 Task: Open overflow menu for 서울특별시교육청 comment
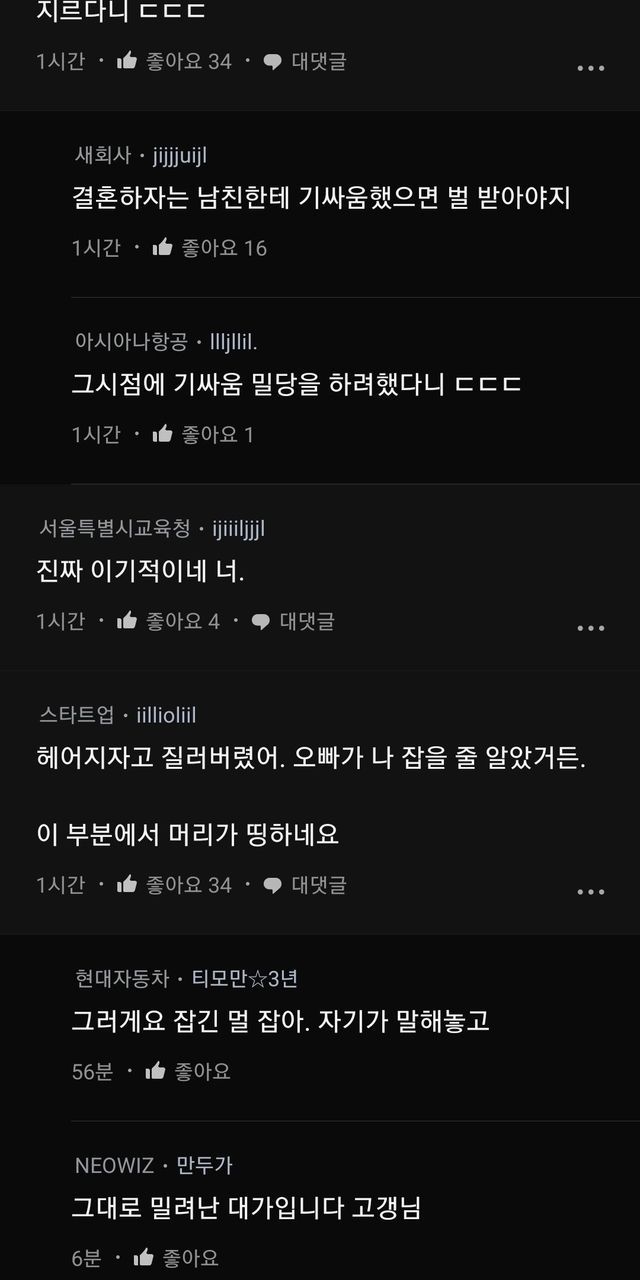591,628
